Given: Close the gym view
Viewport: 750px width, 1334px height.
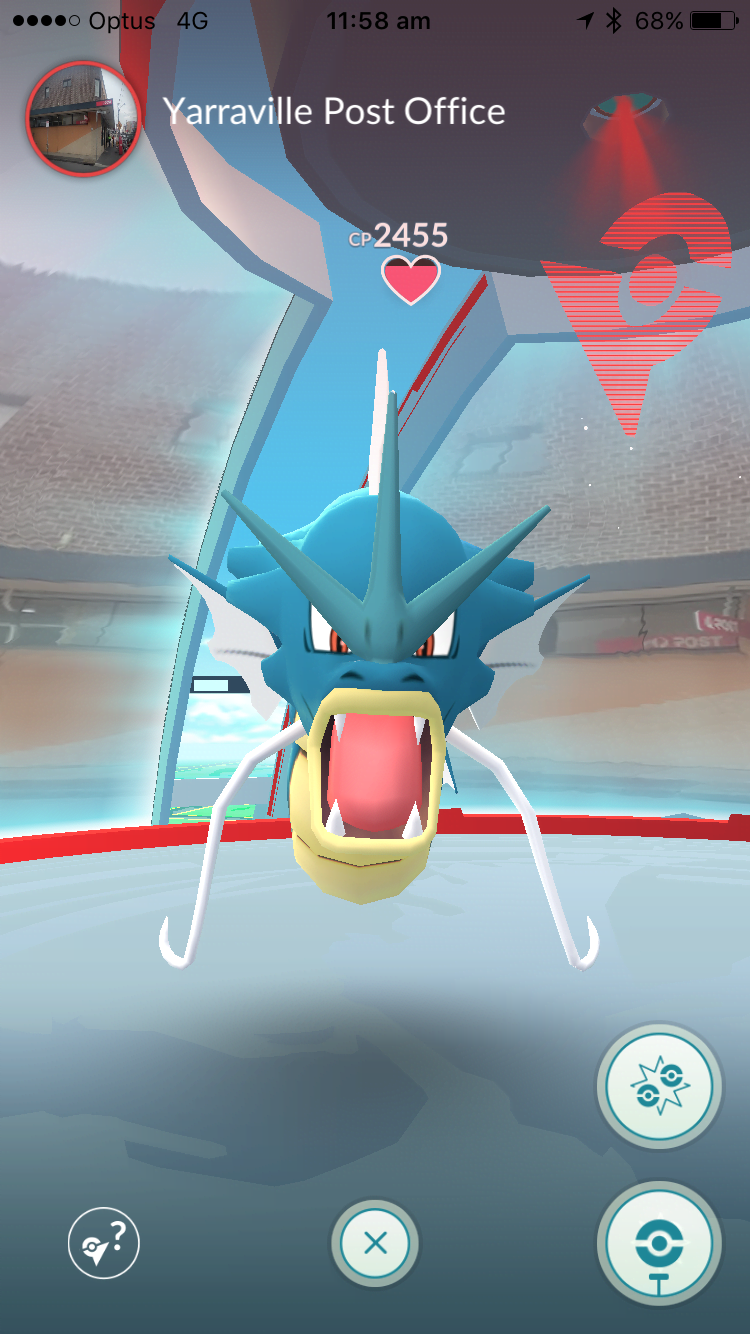Looking at the screenshot, I should pos(375,1244).
